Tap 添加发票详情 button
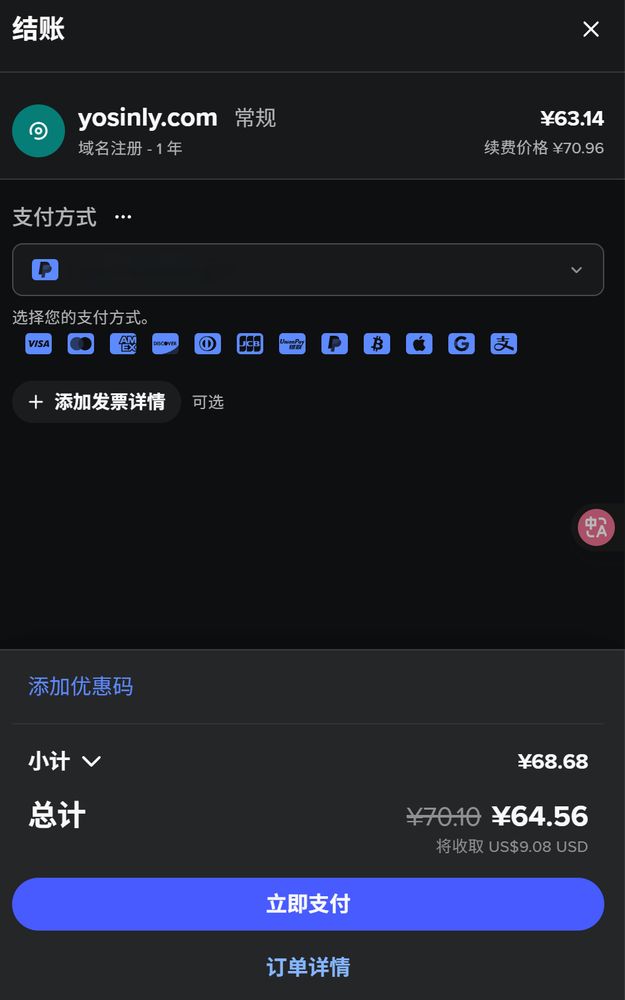Screen dimensions: 625x1000 point(97,402)
